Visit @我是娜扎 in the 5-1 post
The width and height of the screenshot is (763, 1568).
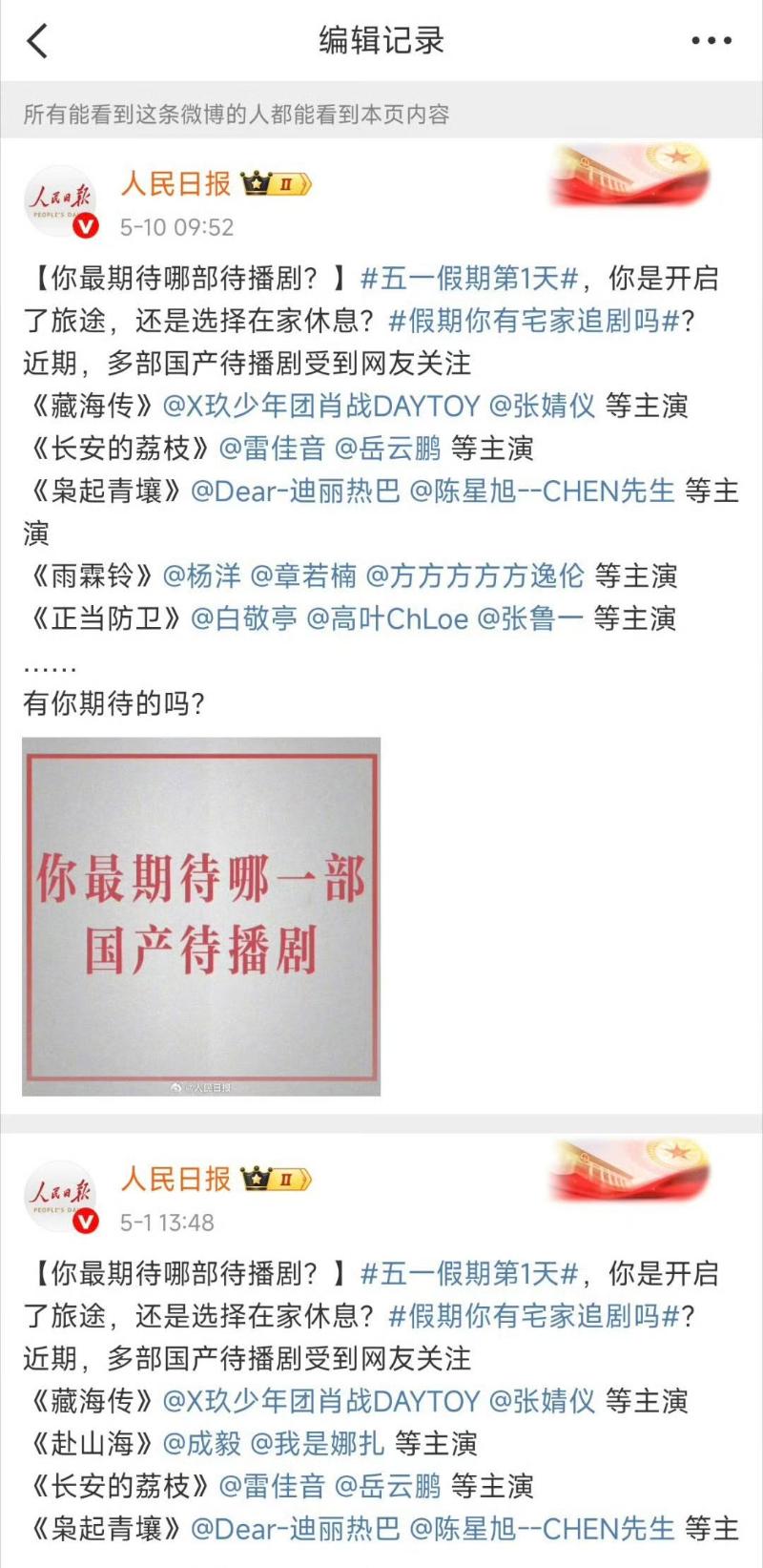tap(317, 1444)
